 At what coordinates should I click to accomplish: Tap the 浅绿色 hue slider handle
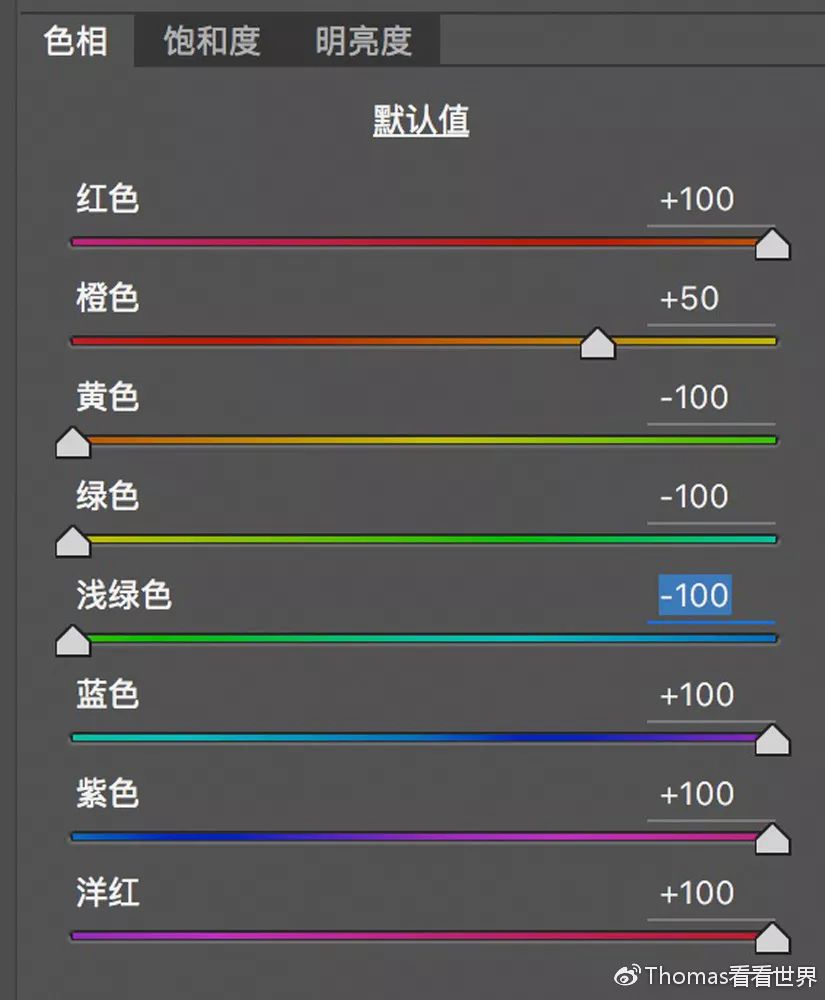point(73,640)
